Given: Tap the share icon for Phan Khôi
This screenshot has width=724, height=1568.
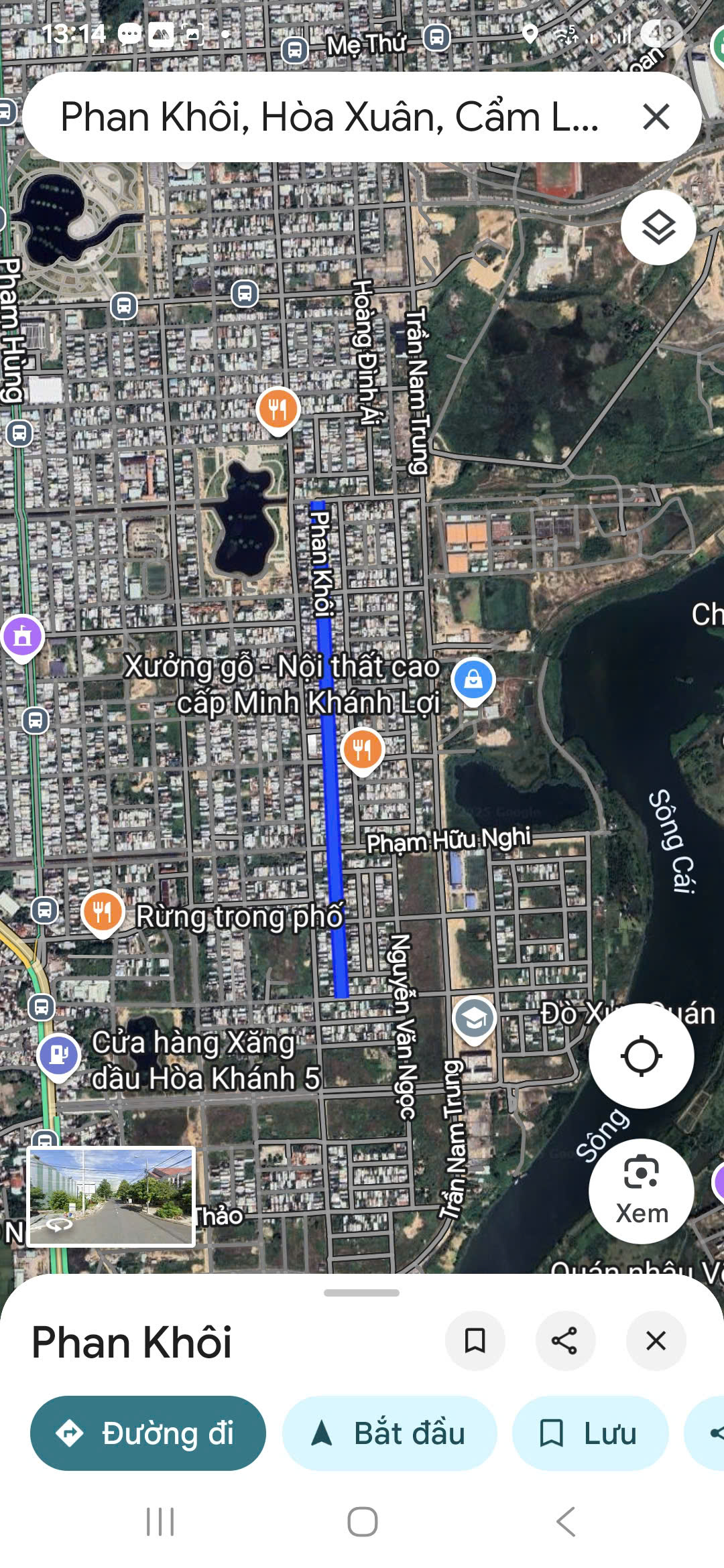Looking at the screenshot, I should coord(565,1341).
